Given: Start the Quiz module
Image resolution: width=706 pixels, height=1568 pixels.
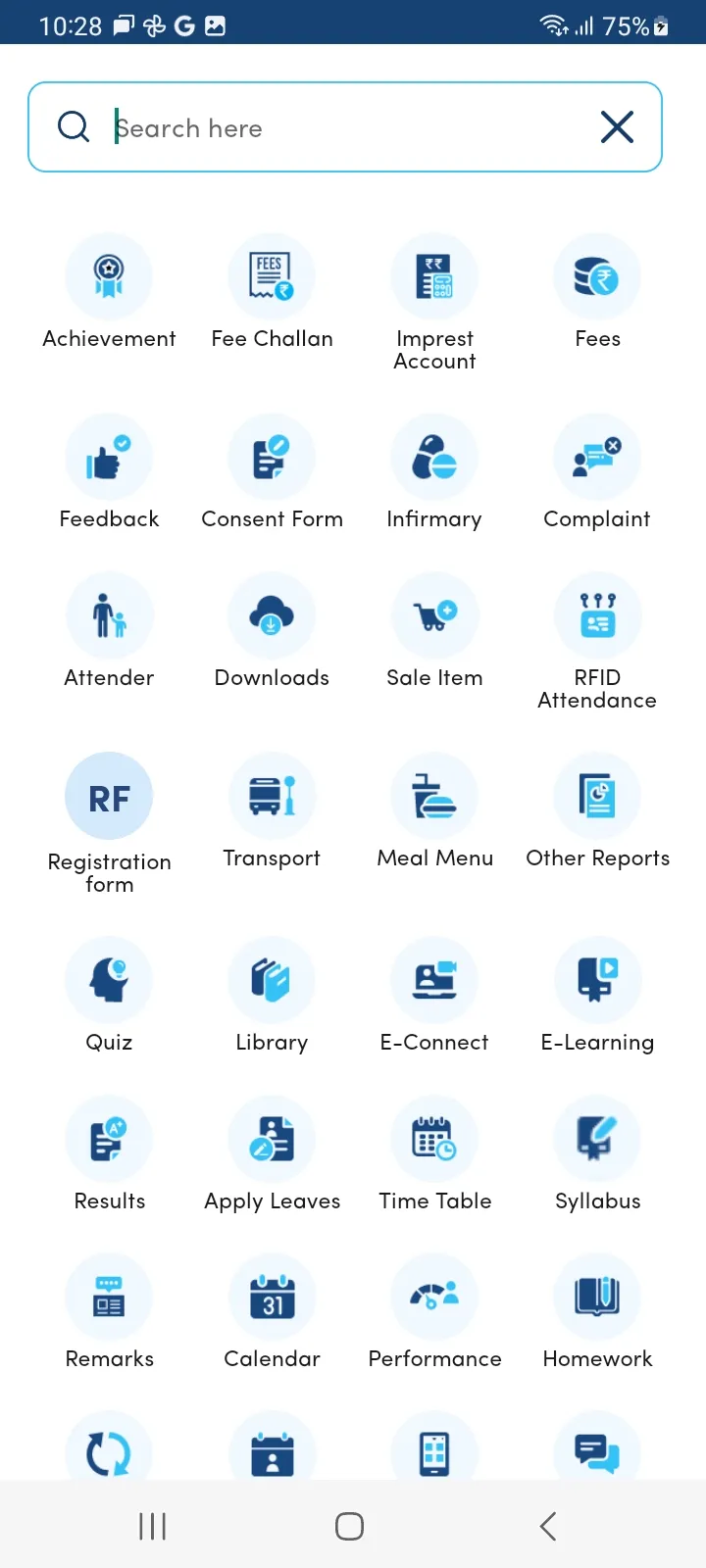Looking at the screenshot, I should (109, 981).
